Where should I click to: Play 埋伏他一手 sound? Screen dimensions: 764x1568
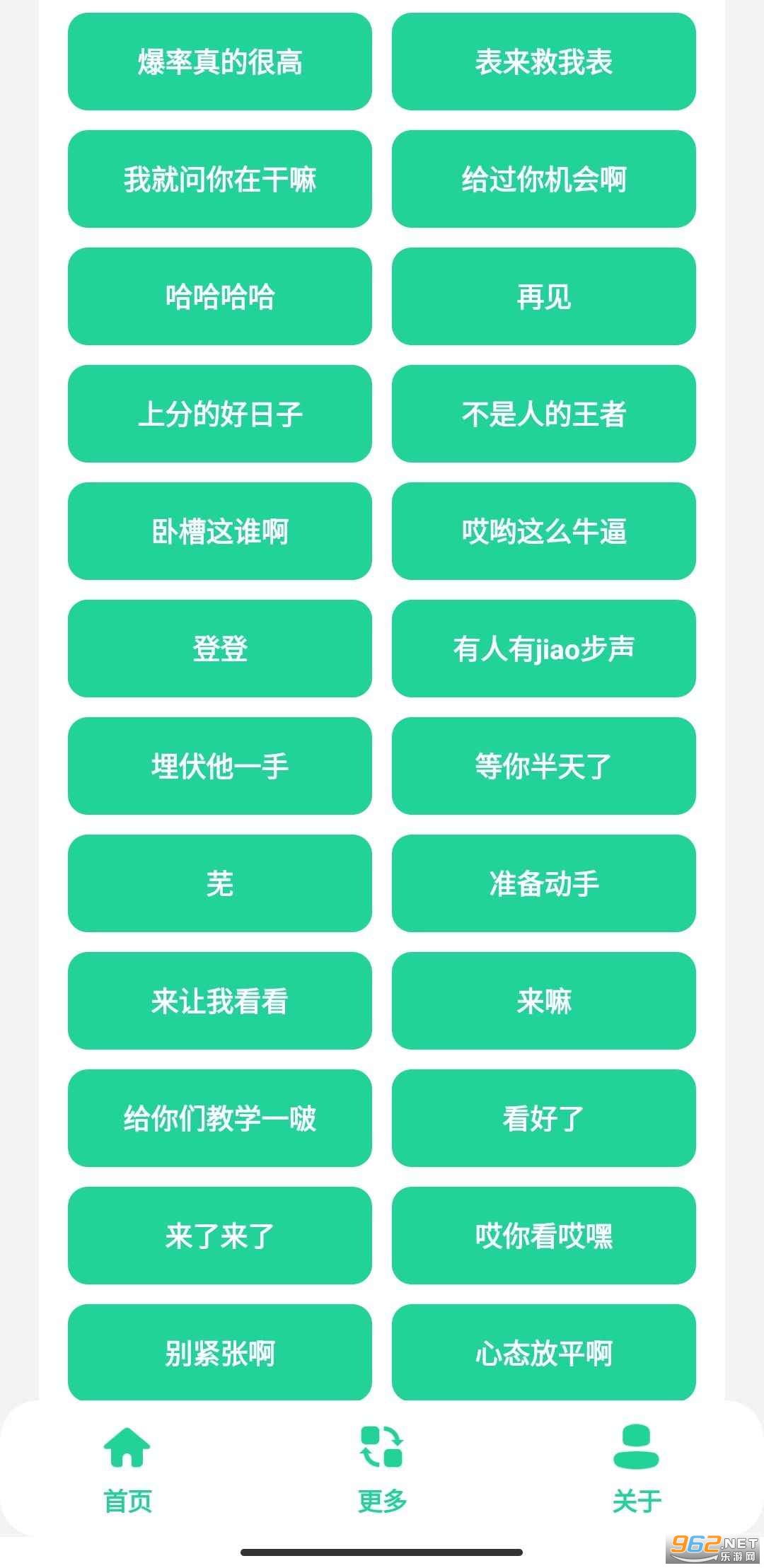click(x=220, y=766)
